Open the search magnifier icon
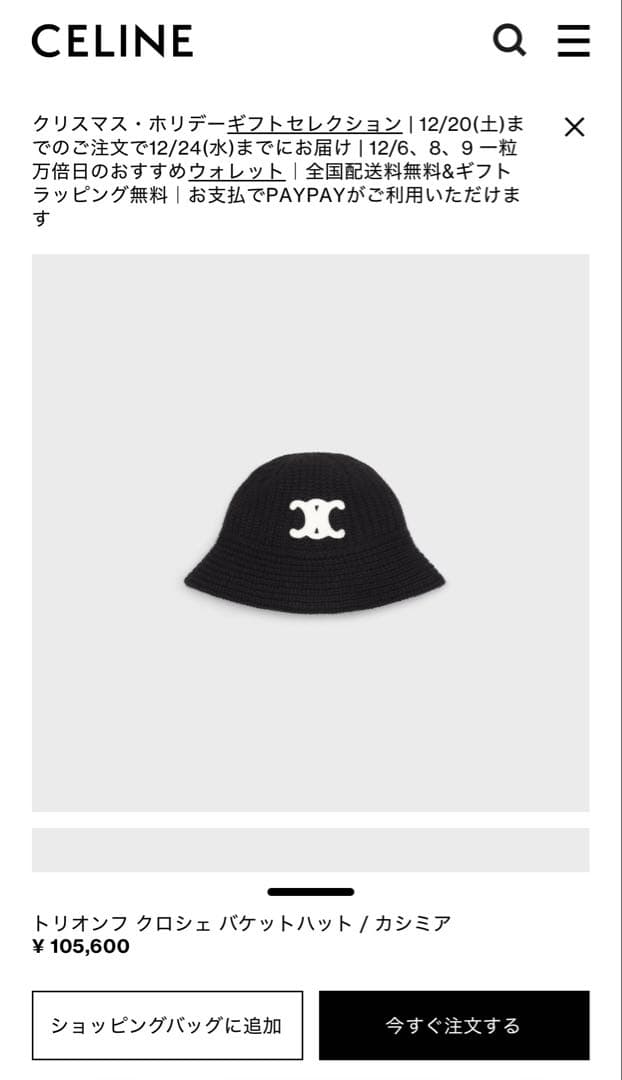Image resolution: width=622 pixels, height=1080 pixels. click(x=509, y=41)
